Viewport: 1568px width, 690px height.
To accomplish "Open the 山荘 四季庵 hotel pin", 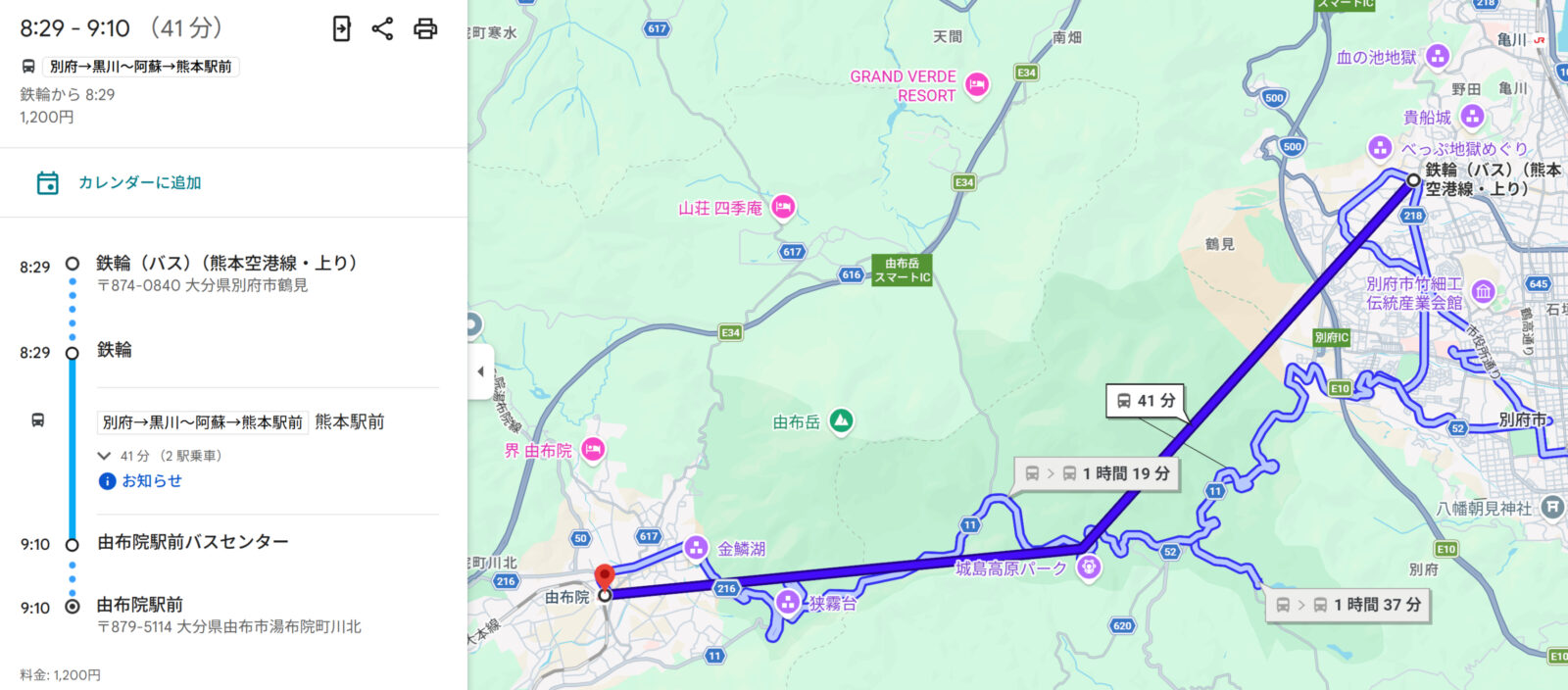I will 782,207.
